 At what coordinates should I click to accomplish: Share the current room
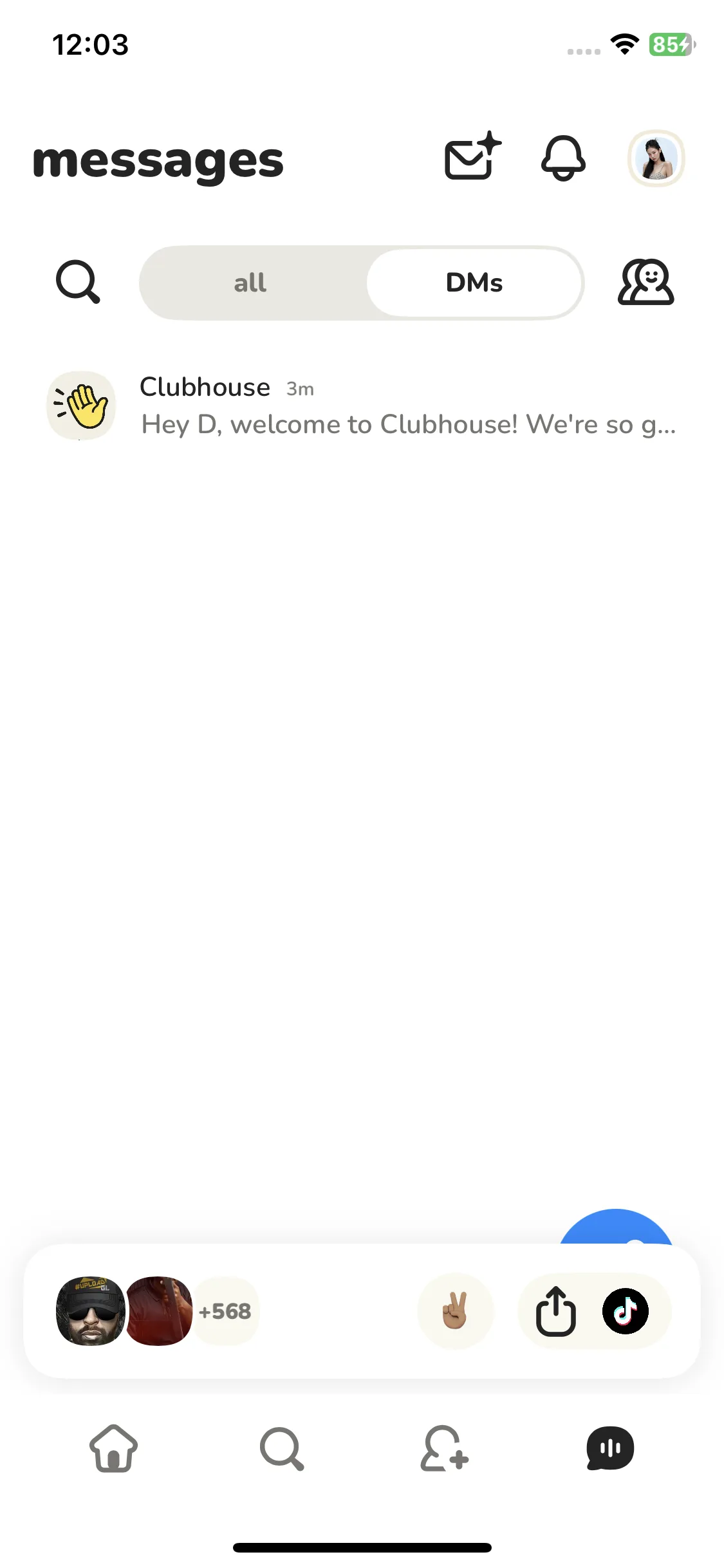555,1311
